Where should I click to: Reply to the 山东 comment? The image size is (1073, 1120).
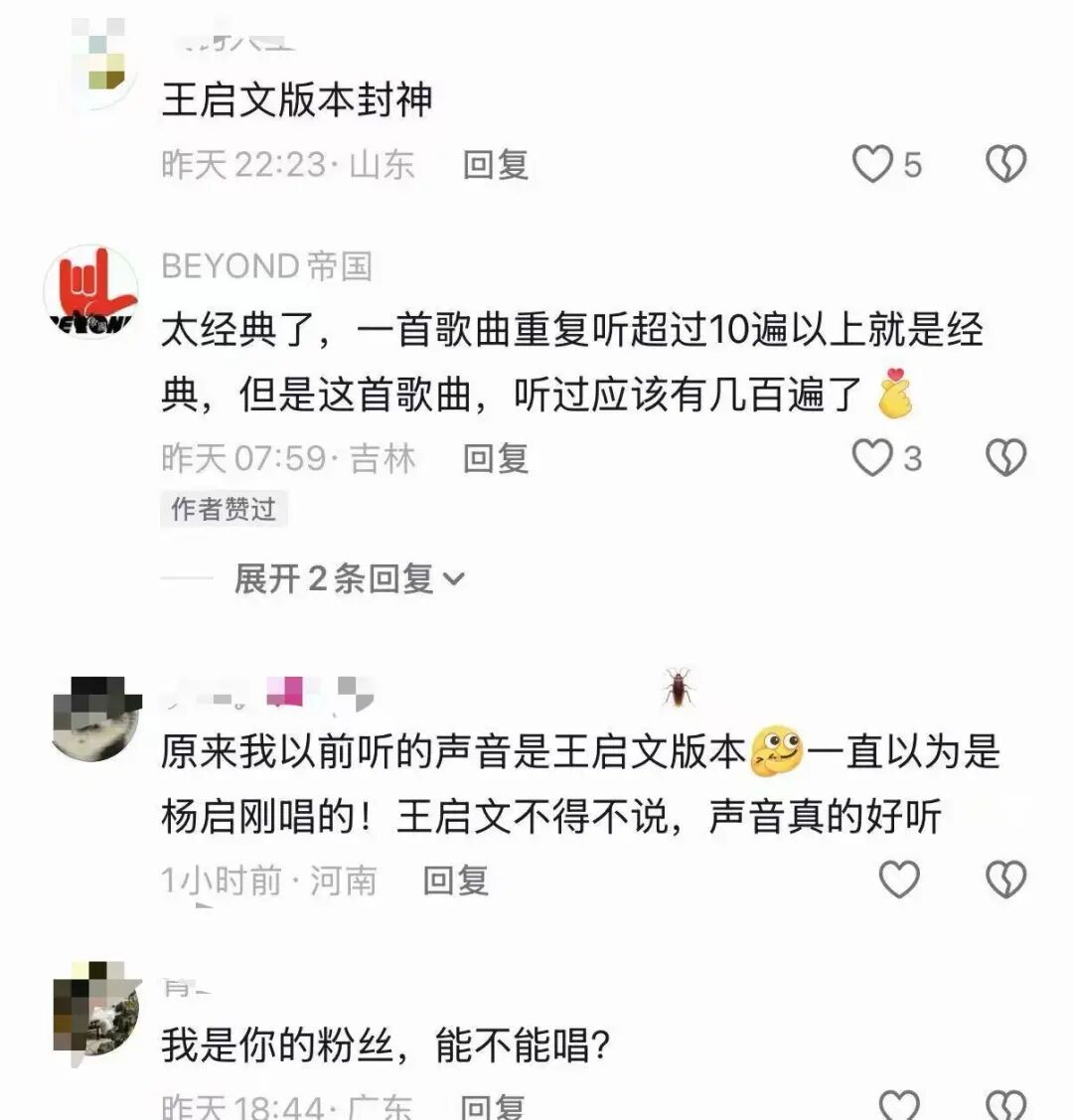click(x=495, y=164)
